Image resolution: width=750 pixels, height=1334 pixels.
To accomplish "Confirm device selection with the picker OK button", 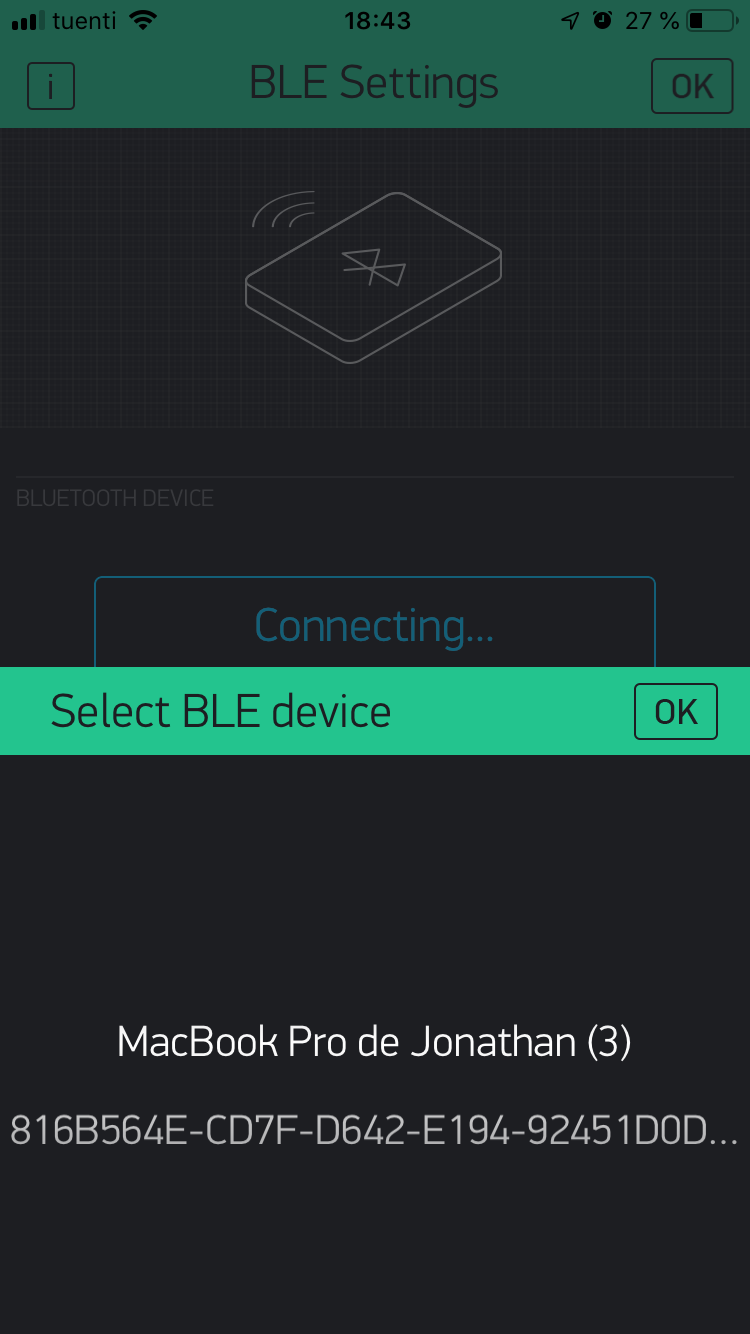I will [x=676, y=711].
